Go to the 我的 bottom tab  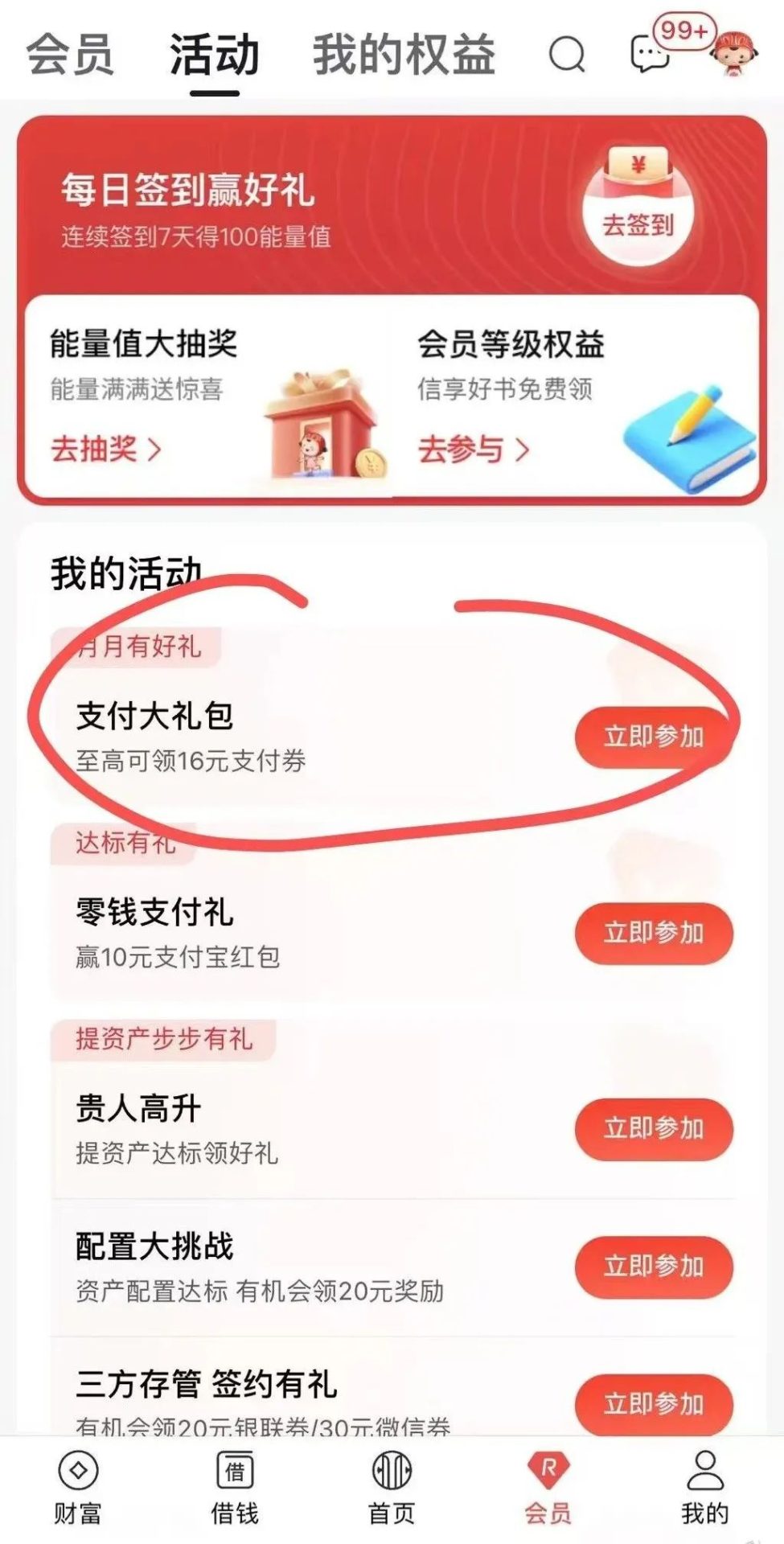(x=705, y=1488)
